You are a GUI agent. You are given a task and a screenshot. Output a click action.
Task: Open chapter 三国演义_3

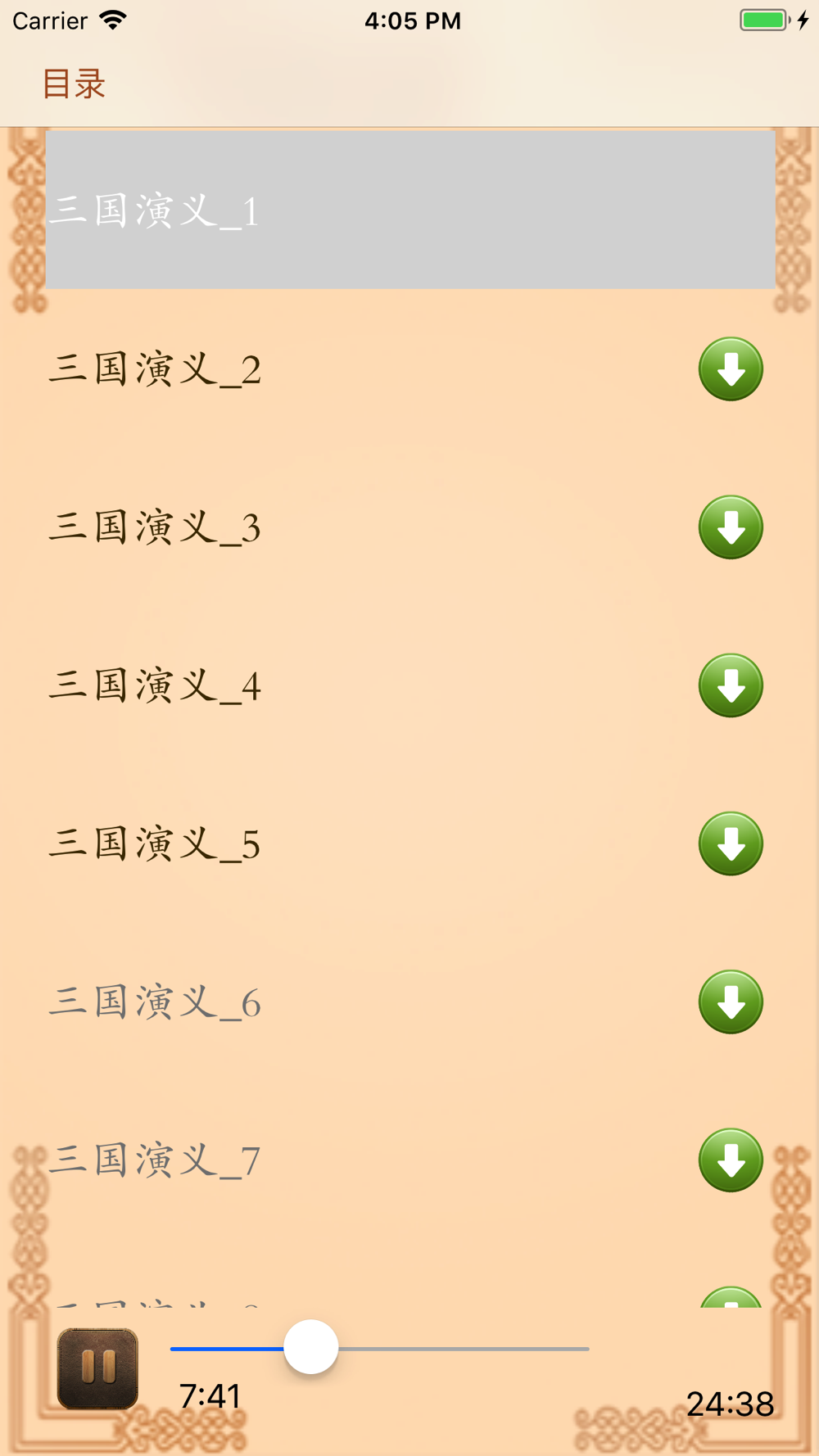coord(154,527)
